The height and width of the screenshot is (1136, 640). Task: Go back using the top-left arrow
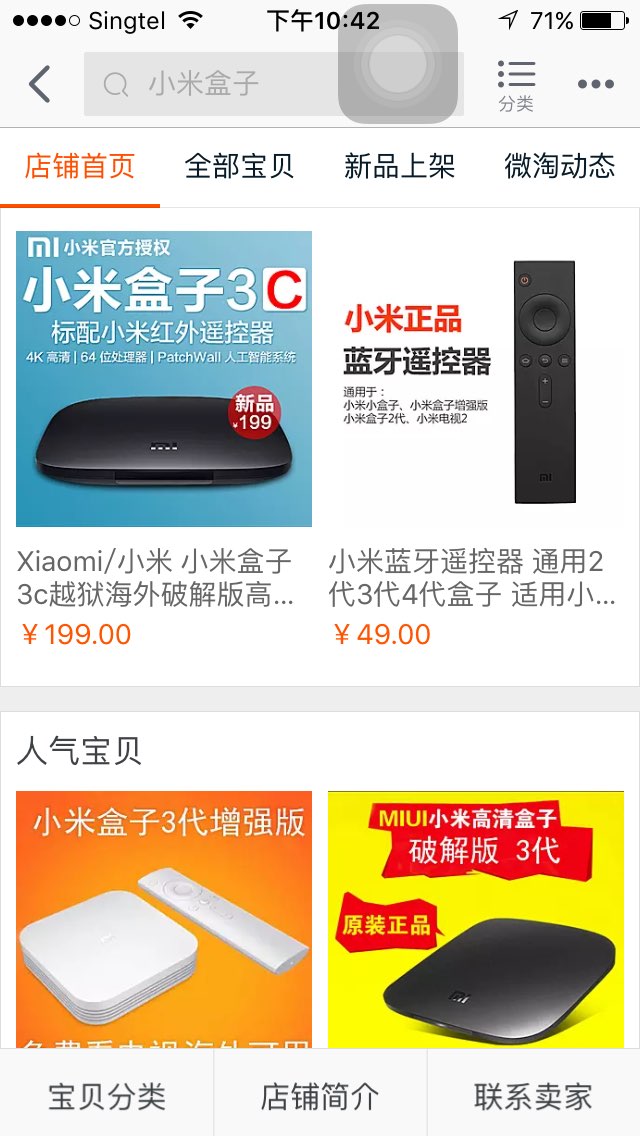40,84
